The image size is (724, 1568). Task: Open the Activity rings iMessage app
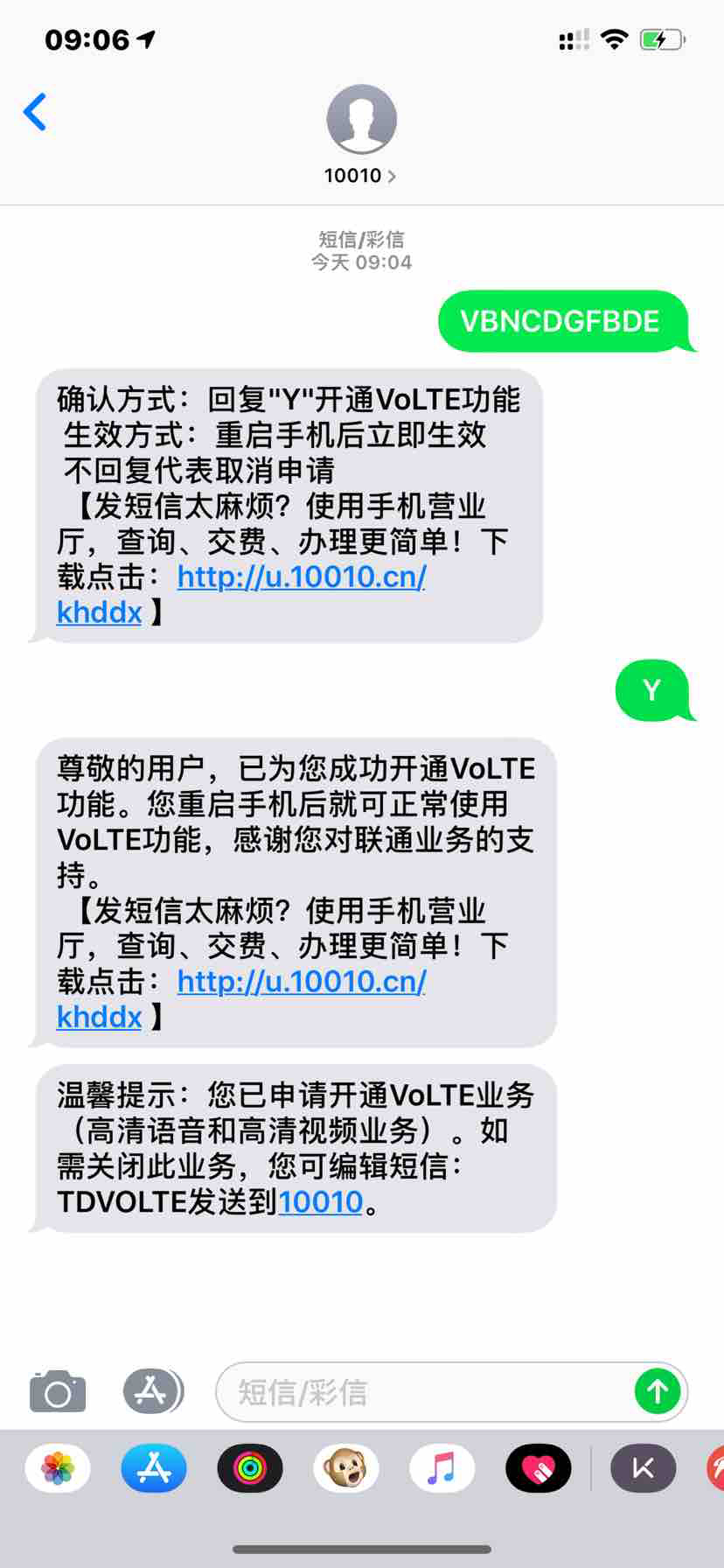click(250, 1467)
